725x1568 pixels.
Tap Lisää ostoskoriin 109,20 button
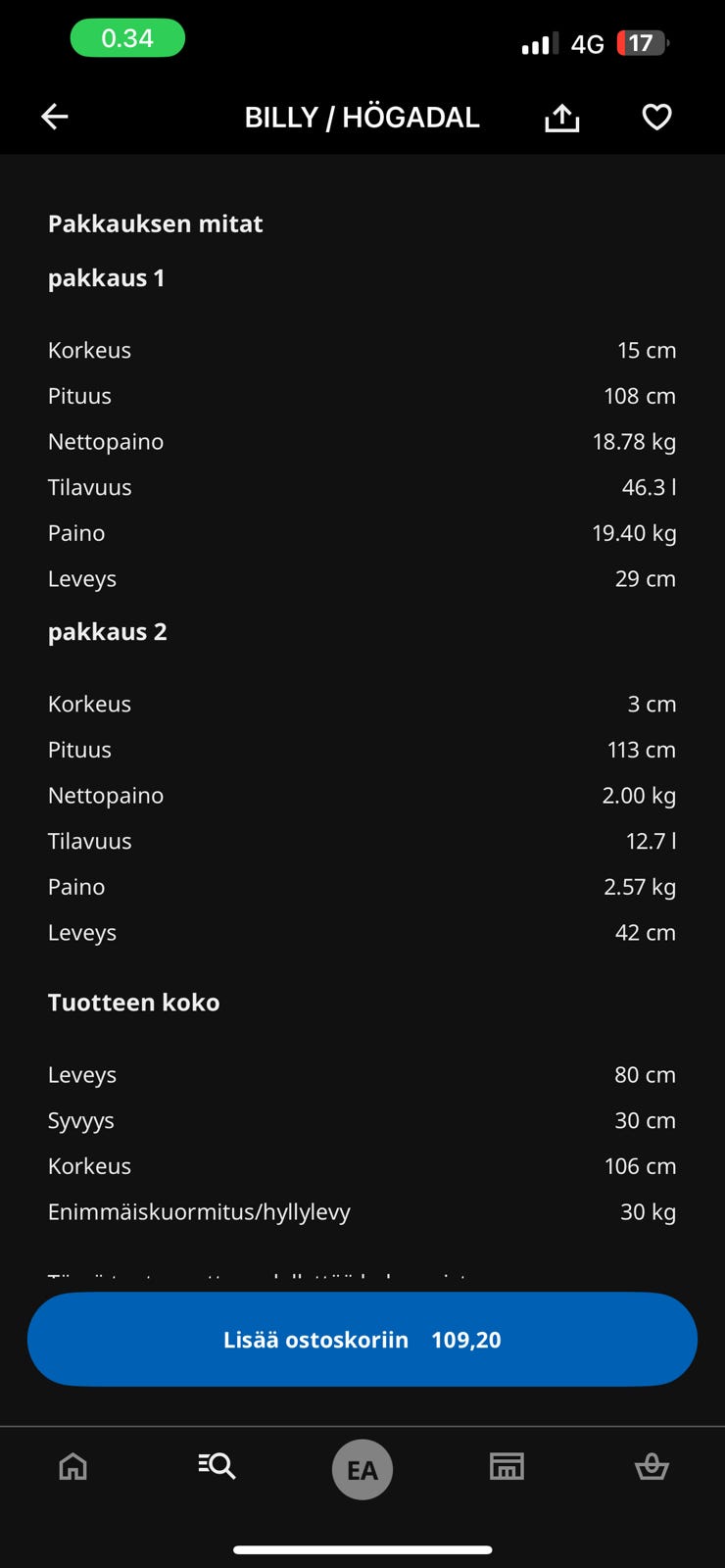click(362, 1339)
